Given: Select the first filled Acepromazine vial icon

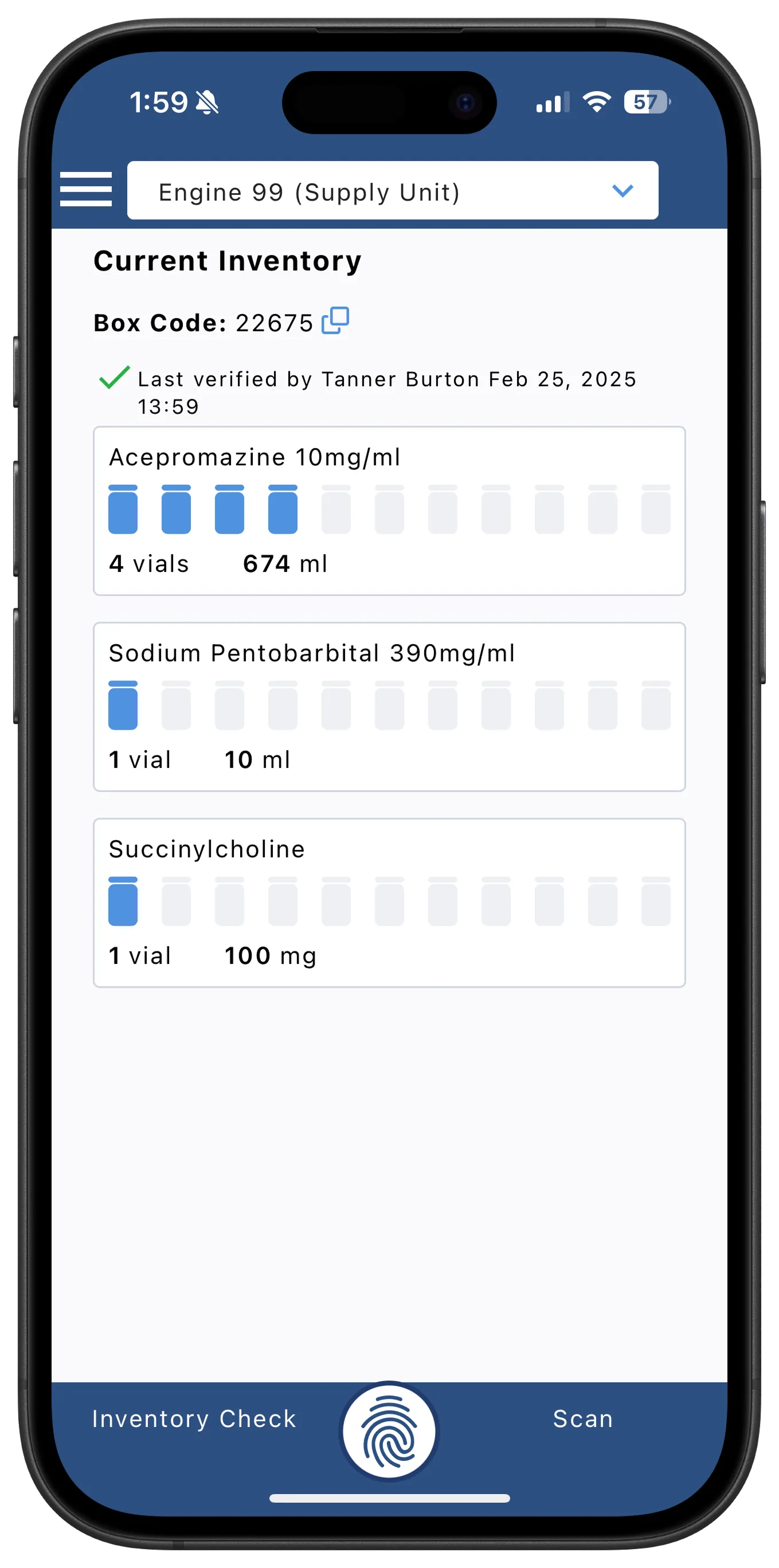Looking at the screenshot, I should pyautogui.click(x=123, y=510).
